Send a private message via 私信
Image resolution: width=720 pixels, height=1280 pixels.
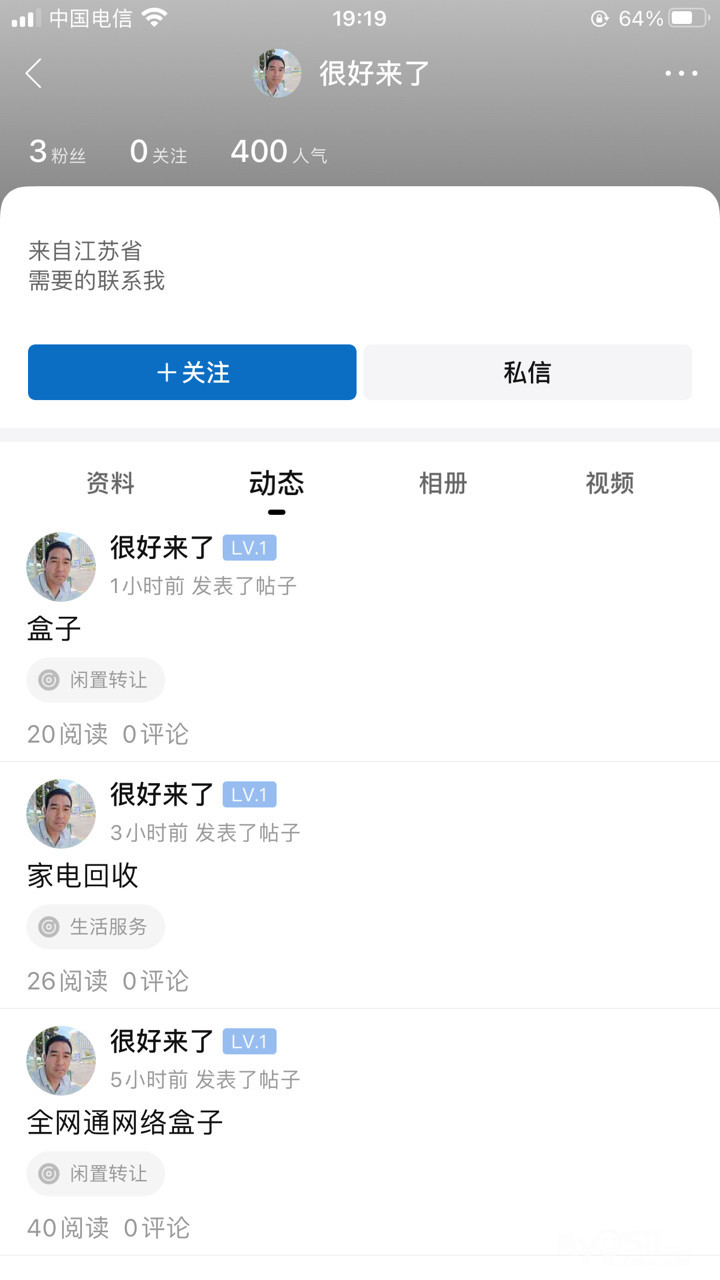click(x=527, y=372)
